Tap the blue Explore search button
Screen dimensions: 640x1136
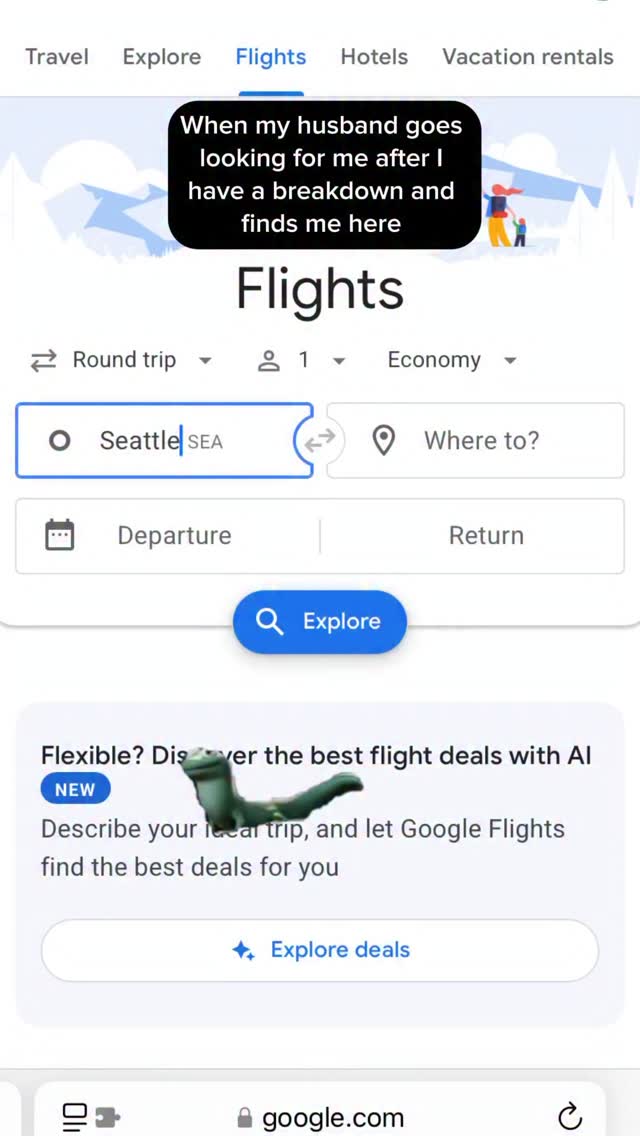pos(320,621)
